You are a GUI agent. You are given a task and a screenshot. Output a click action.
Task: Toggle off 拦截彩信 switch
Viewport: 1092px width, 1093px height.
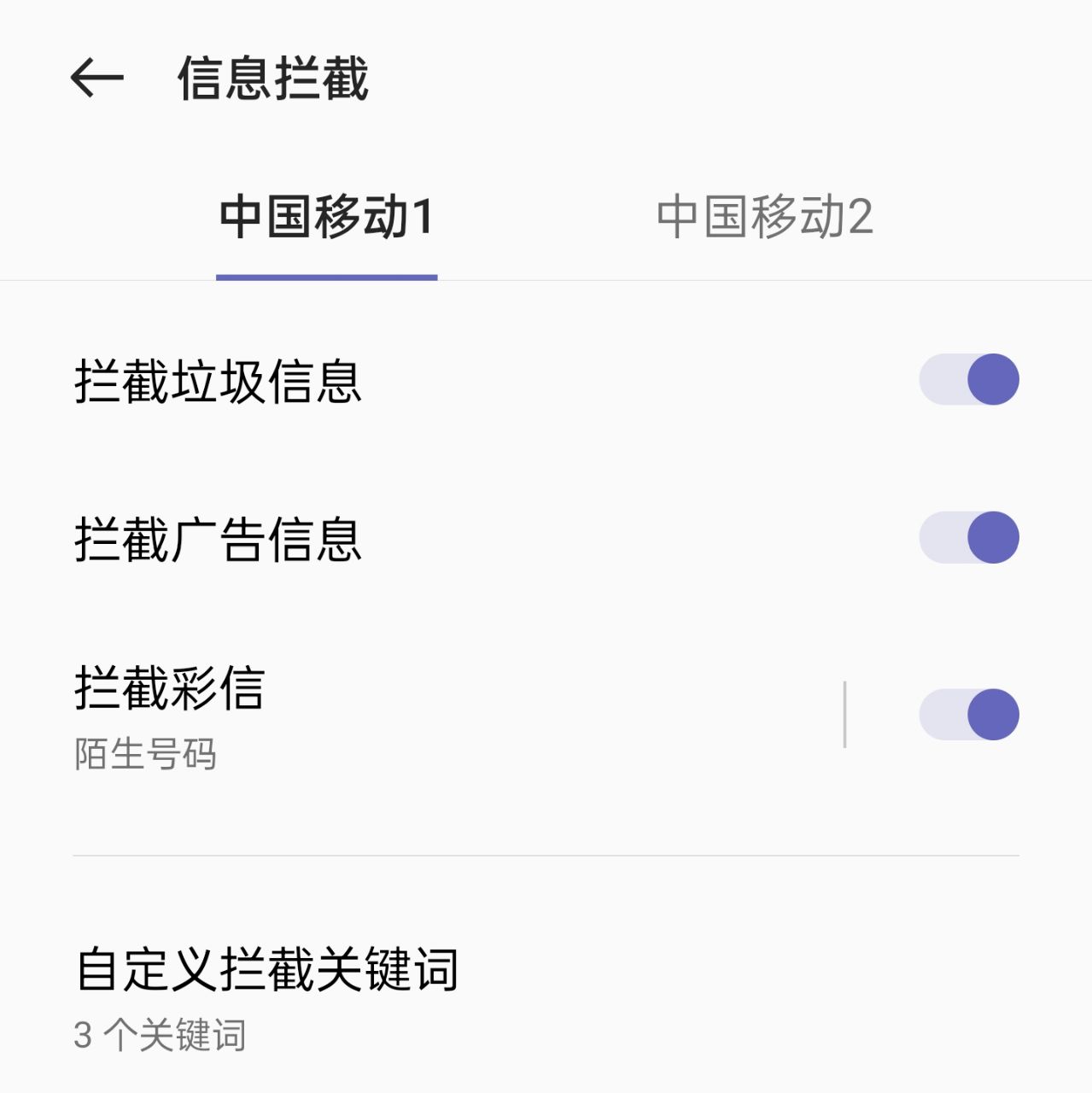968,715
